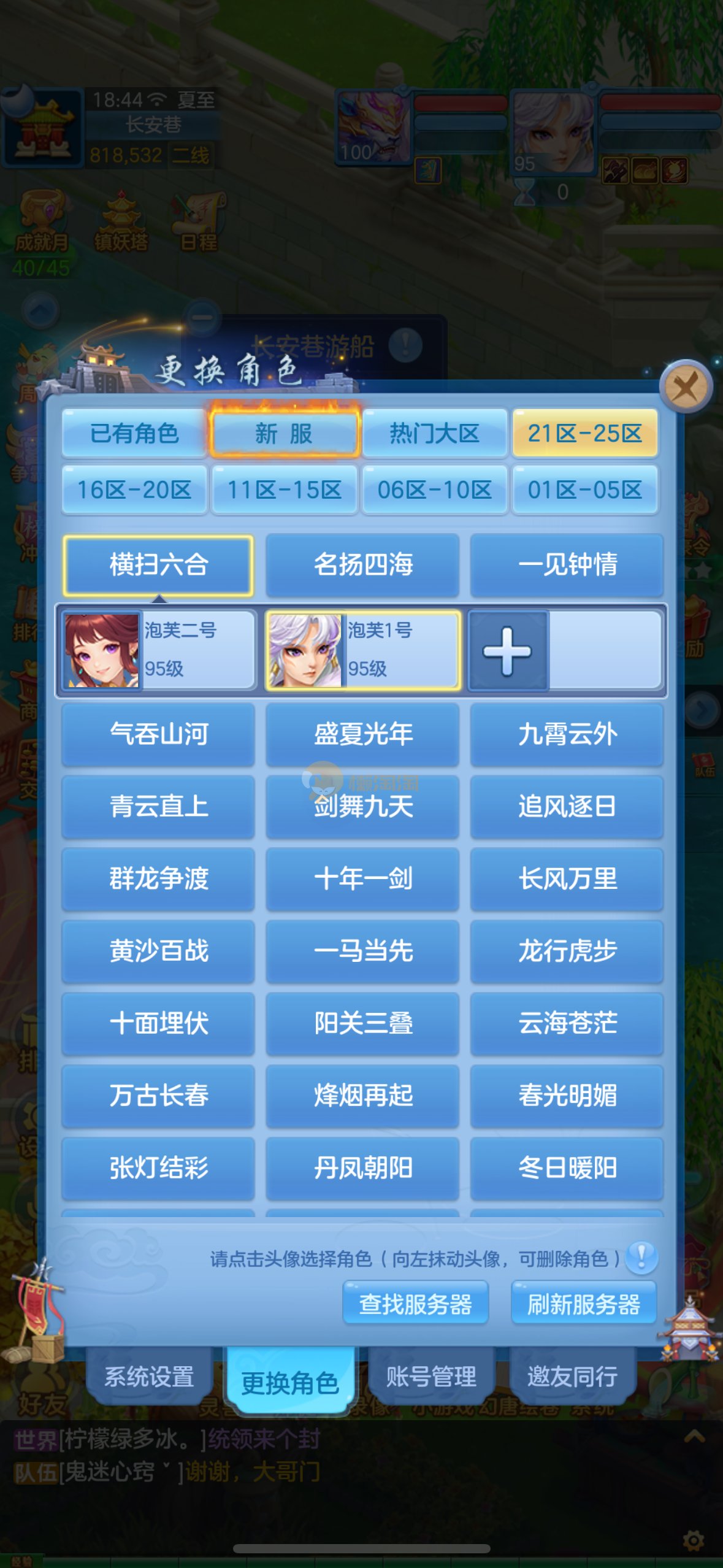The image size is (723, 1568).
Task: Refresh list with 刷新服务器
Action: pyautogui.click(x=584, y=1304)
